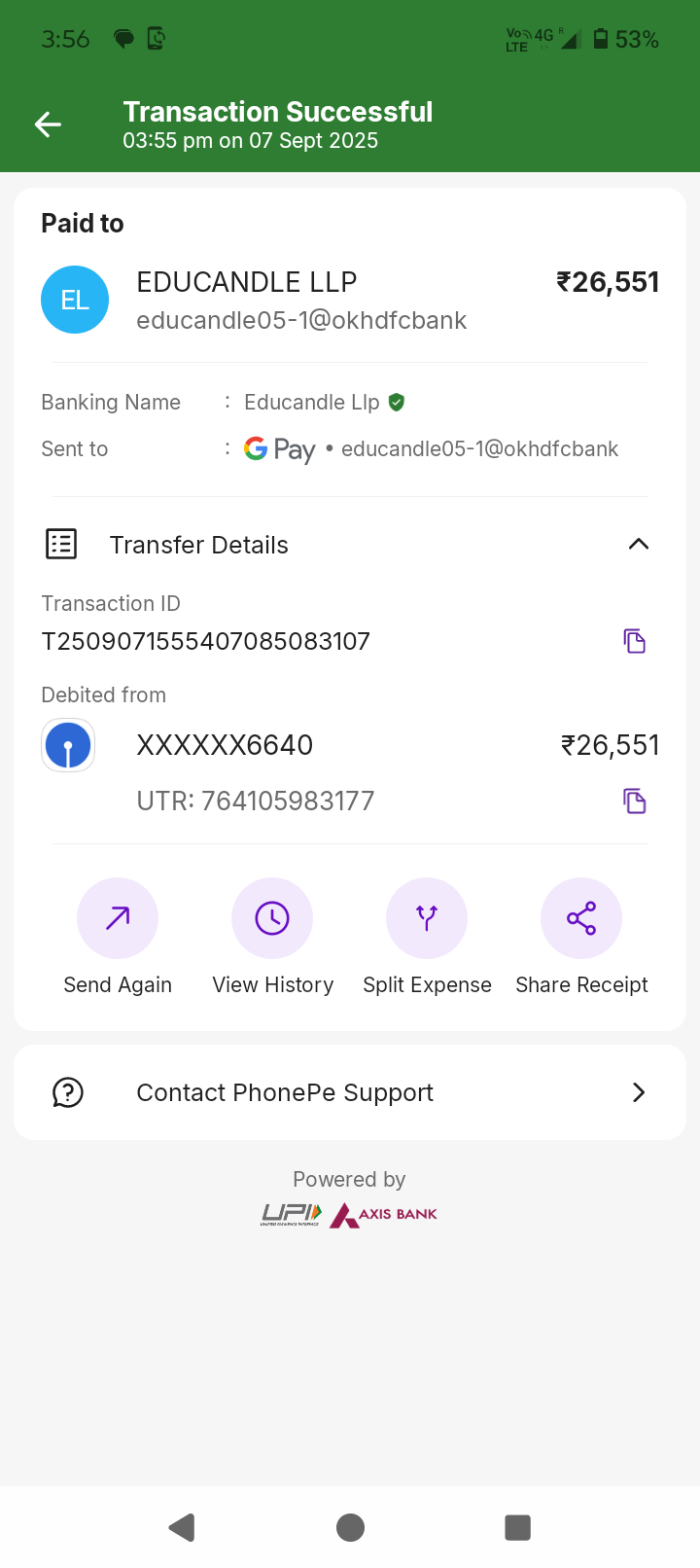Open View History for this payee
Screen dimensions: 700x1568
(272, 919)
